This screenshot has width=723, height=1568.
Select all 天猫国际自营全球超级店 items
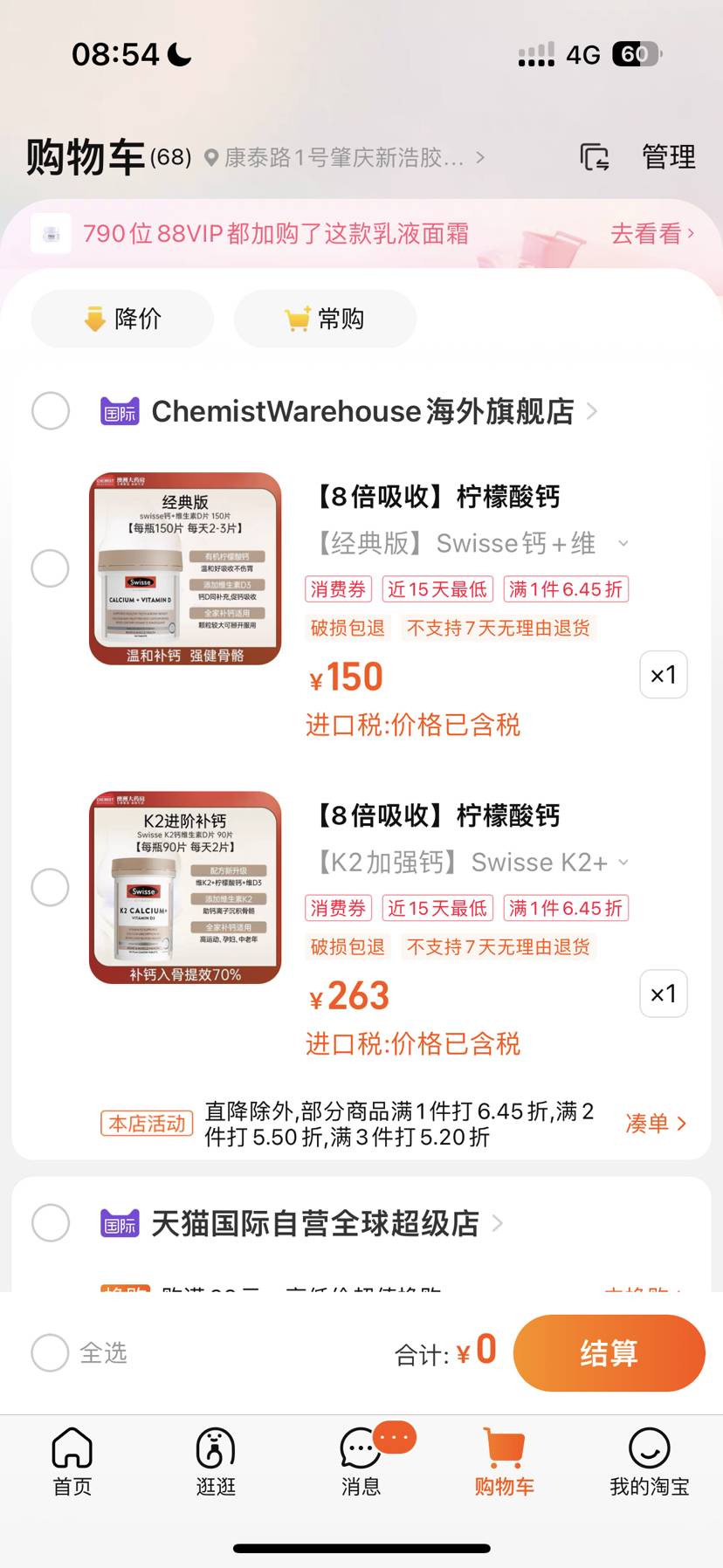tap(51, 1223)
